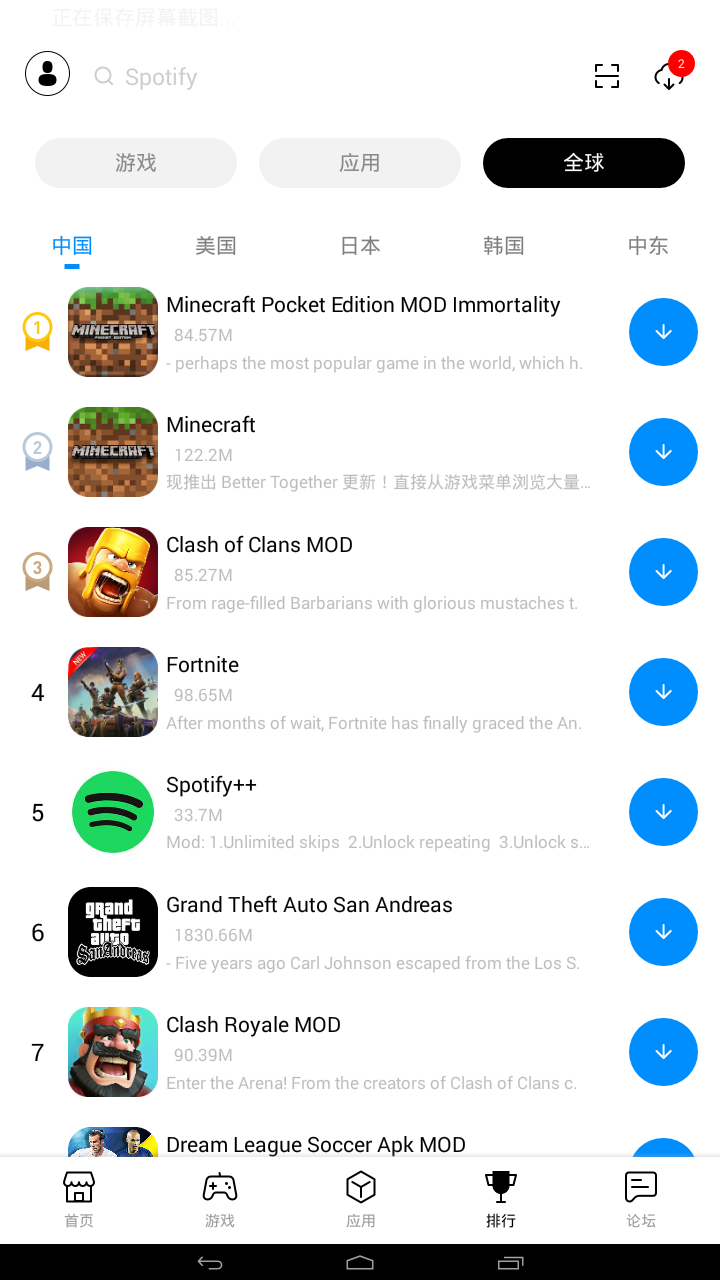720x1280 pixels.
Task: Toggle the 游戏 filter pill
Action: (x=135, y=162)
